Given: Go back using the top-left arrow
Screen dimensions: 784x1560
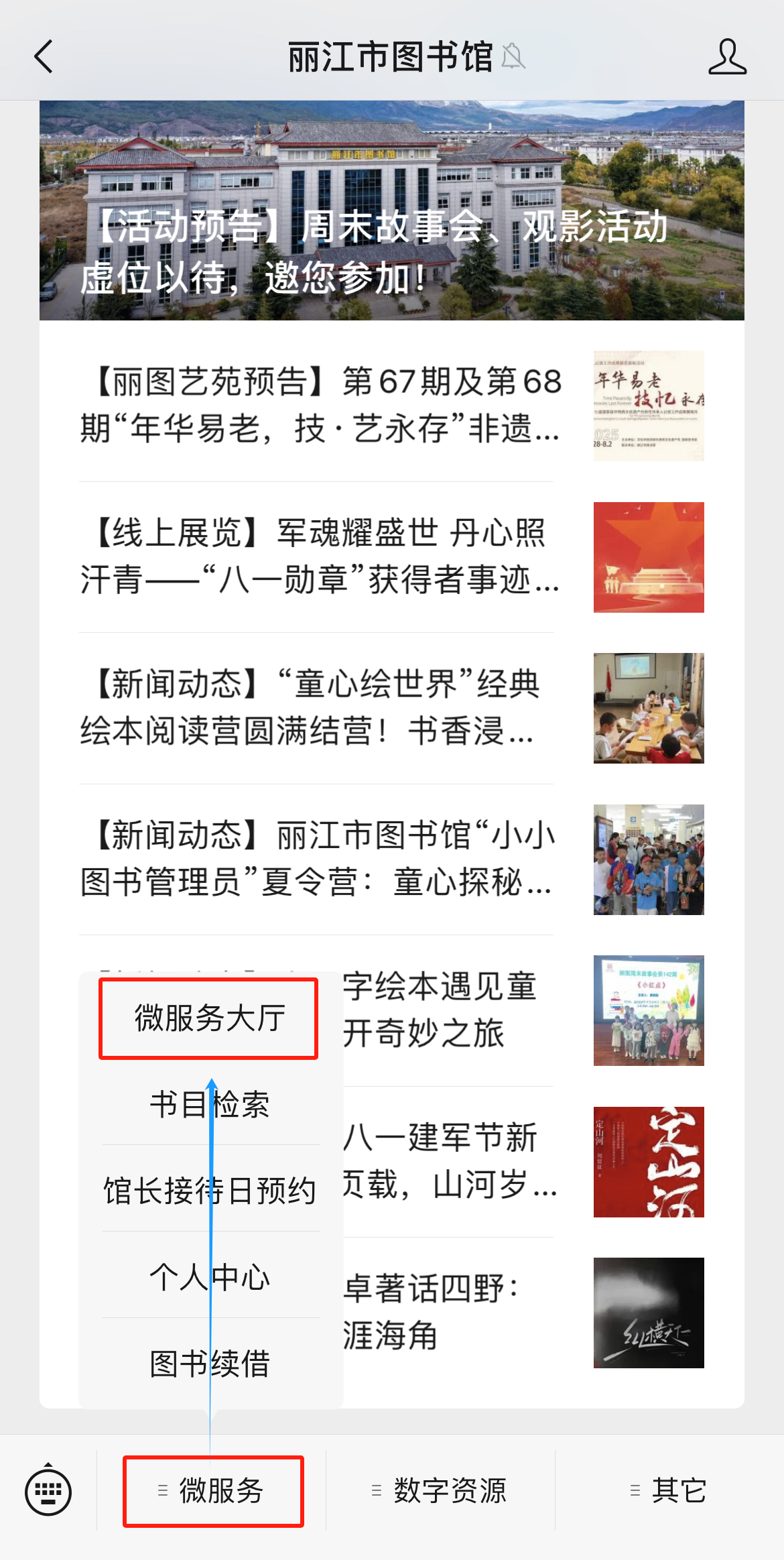Looking at the screenshot, I should (44, 56).
